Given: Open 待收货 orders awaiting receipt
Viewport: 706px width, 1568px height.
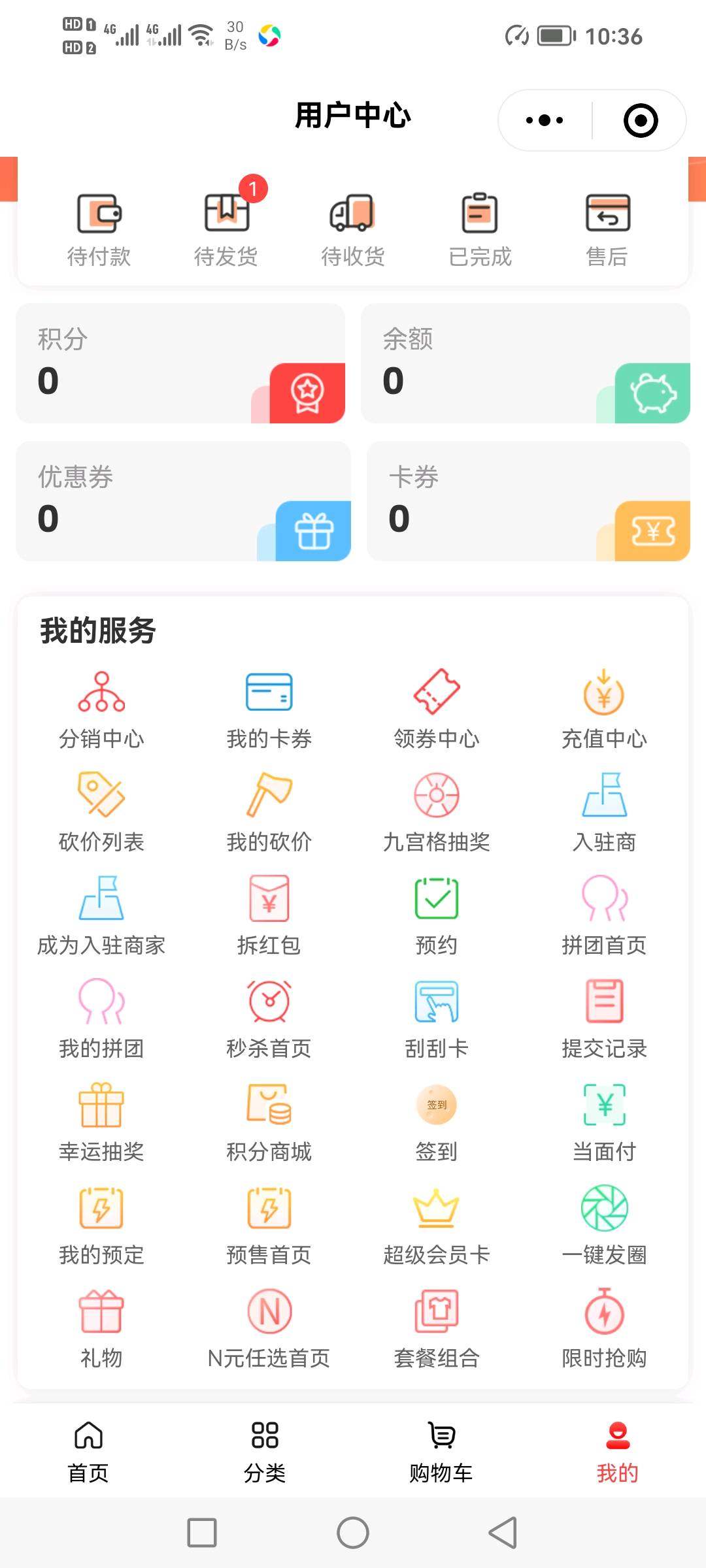Looking at the screenshot, I should click(353, 229).
